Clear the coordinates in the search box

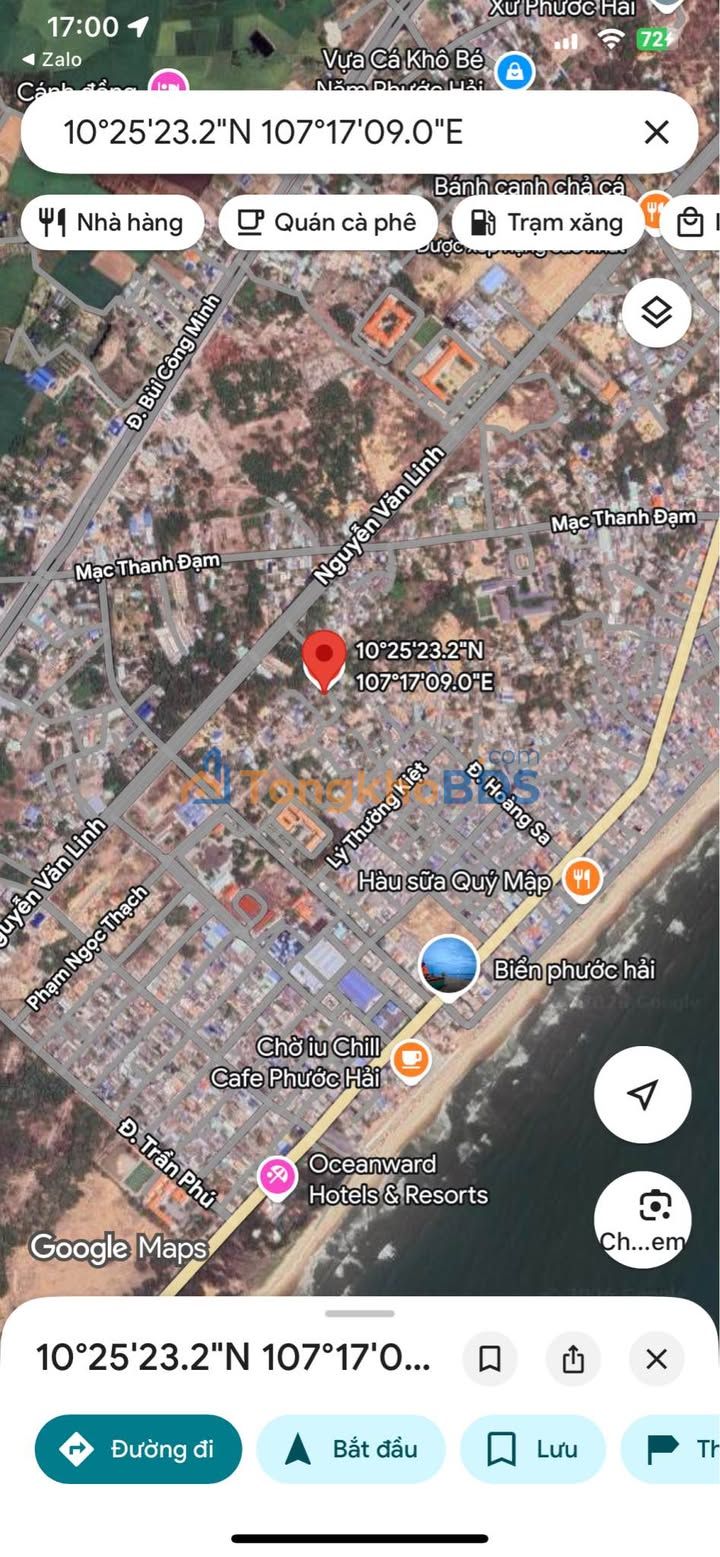coord(656,132)
